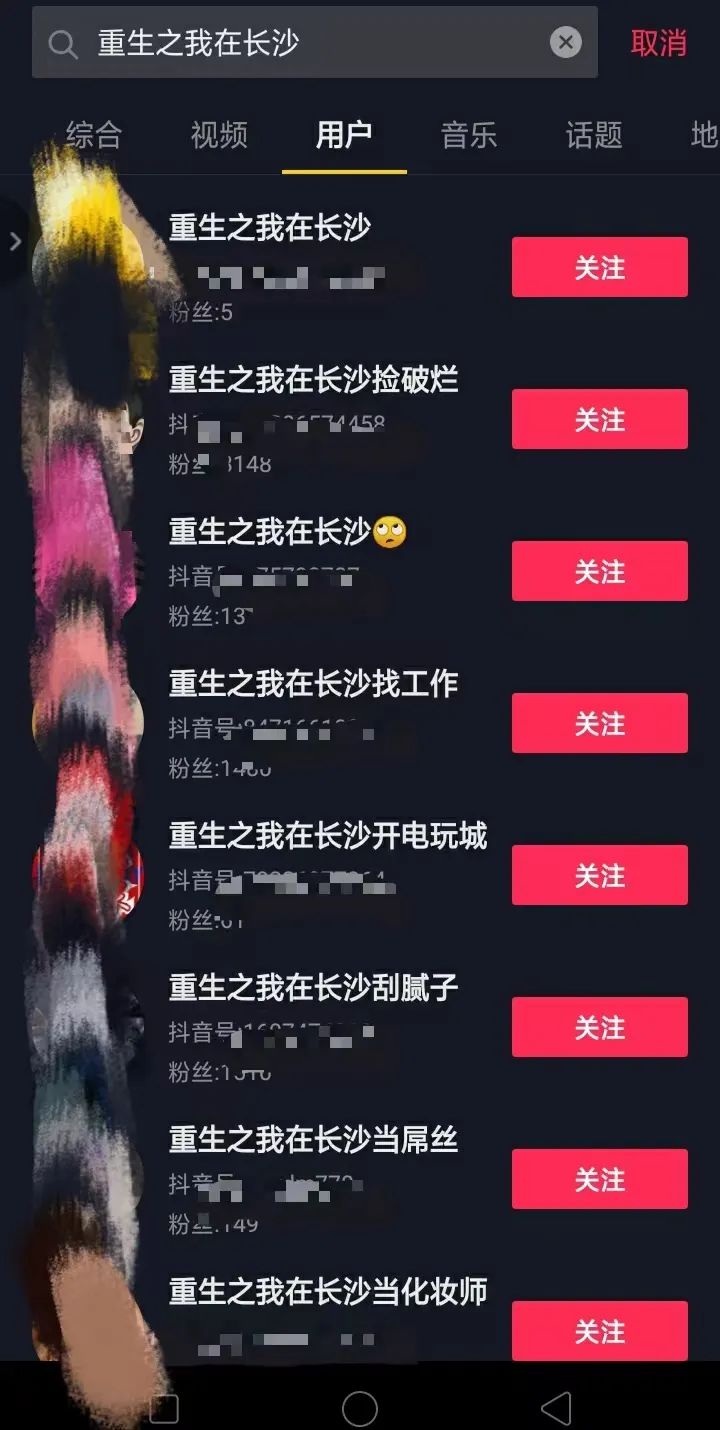
Task: Switch to the 视频 tab
Action: click(219, 135)
